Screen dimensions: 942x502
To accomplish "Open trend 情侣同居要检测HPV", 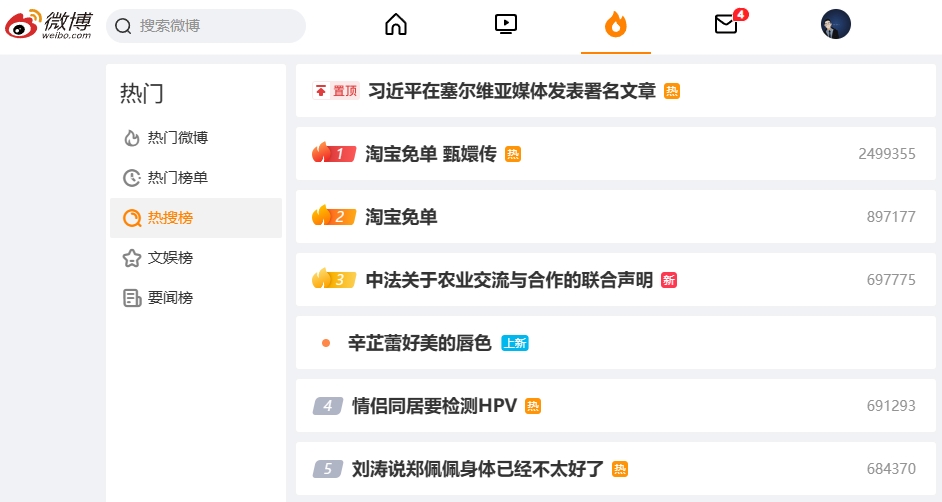I will point(616,406).
